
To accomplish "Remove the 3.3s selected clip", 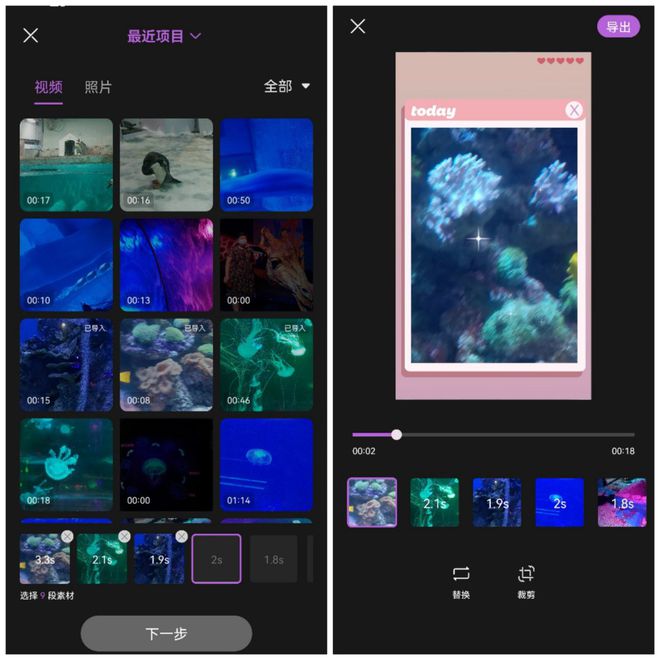I will [x=67, y=537].
